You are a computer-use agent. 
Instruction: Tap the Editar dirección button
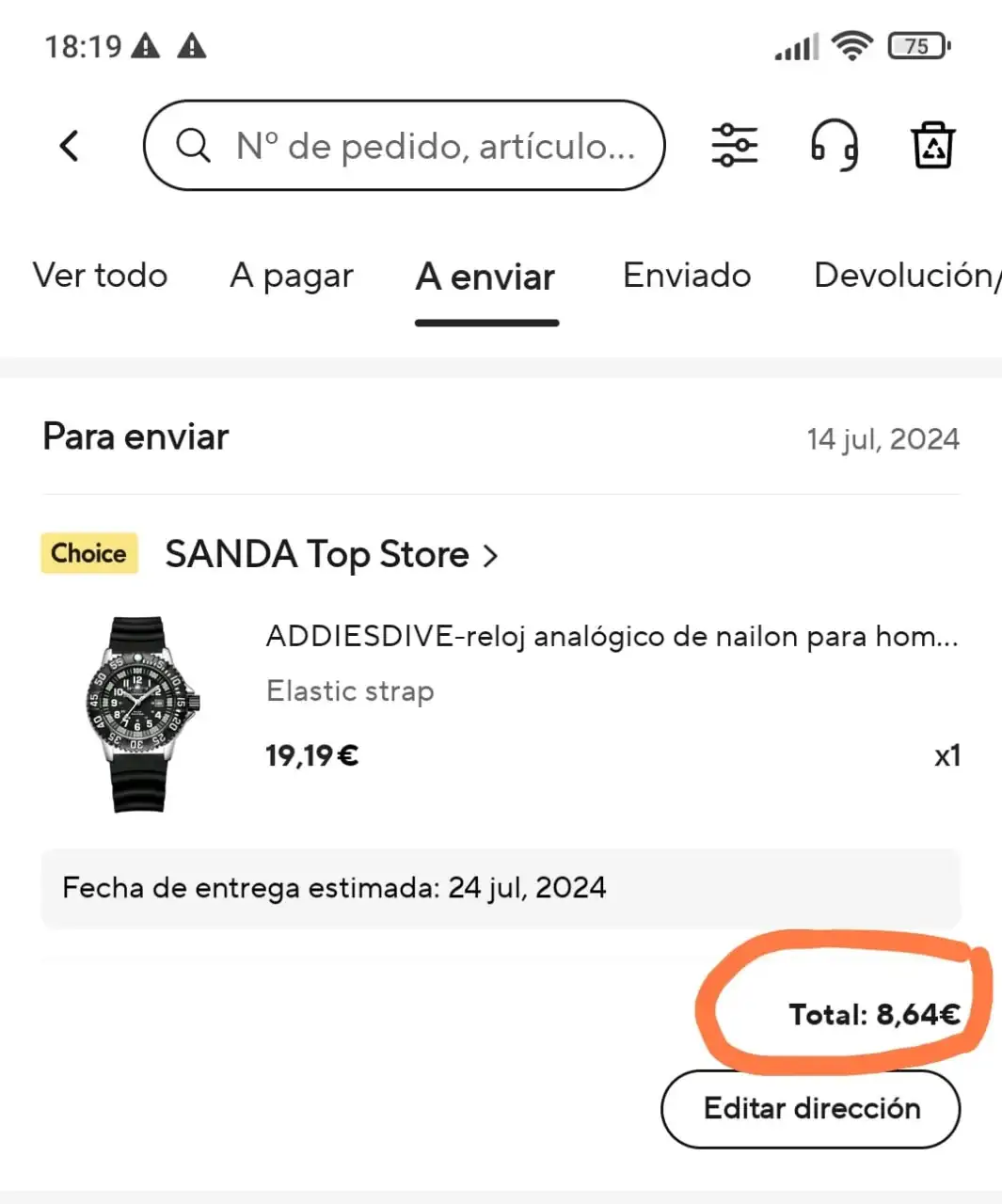point(811,1108)
